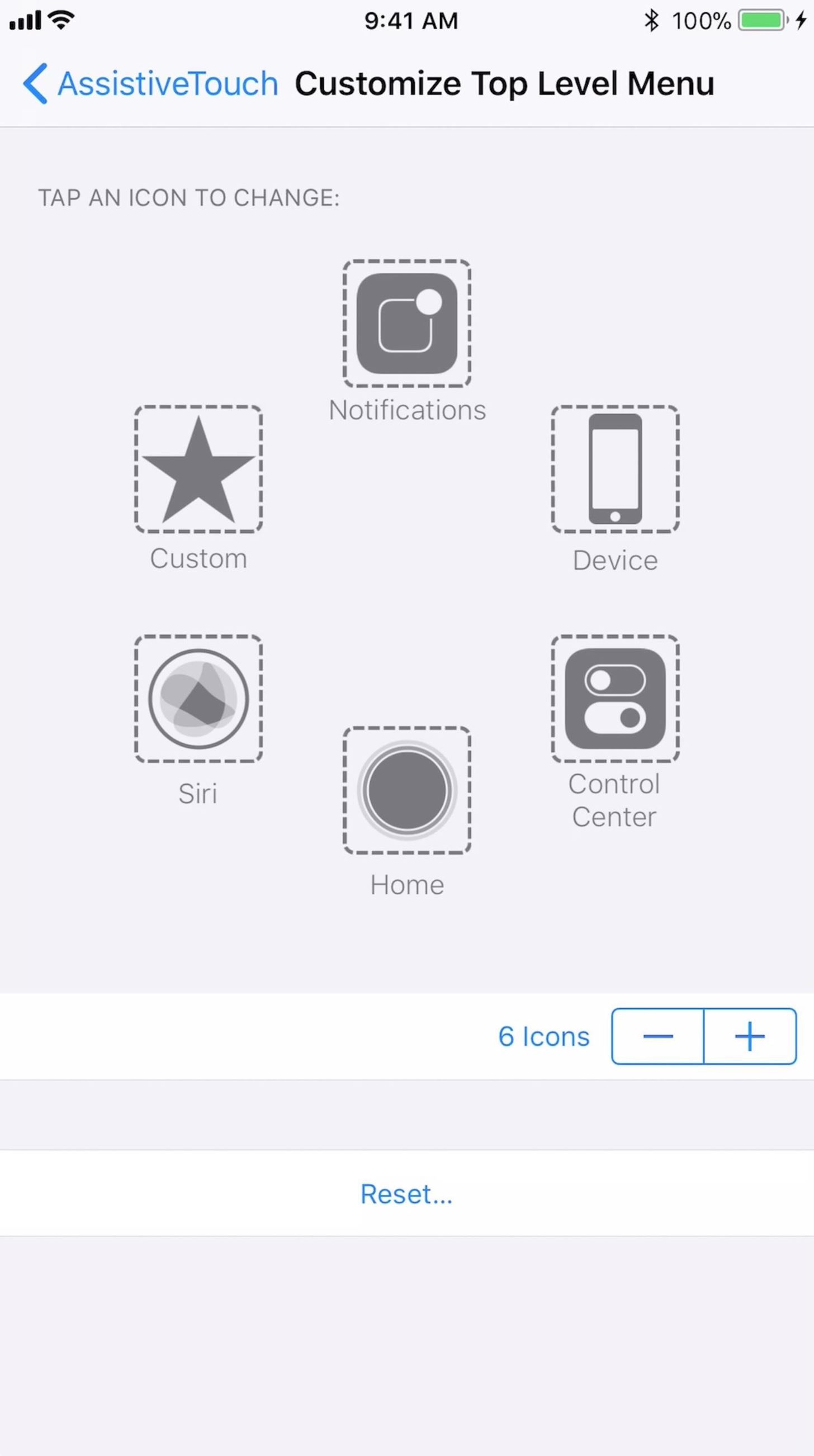Decrease the icon count with minus
Image resolution: width=814 pixels, height=1456 pixels.
click(x=658, y=1036)
